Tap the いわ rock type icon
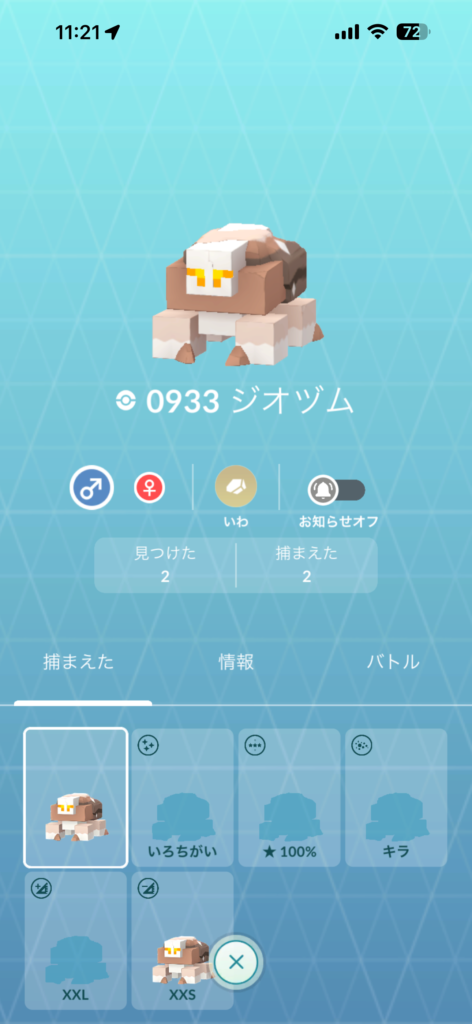The height and width of the screenshot is (1024, 472). [x=236, y=487]
